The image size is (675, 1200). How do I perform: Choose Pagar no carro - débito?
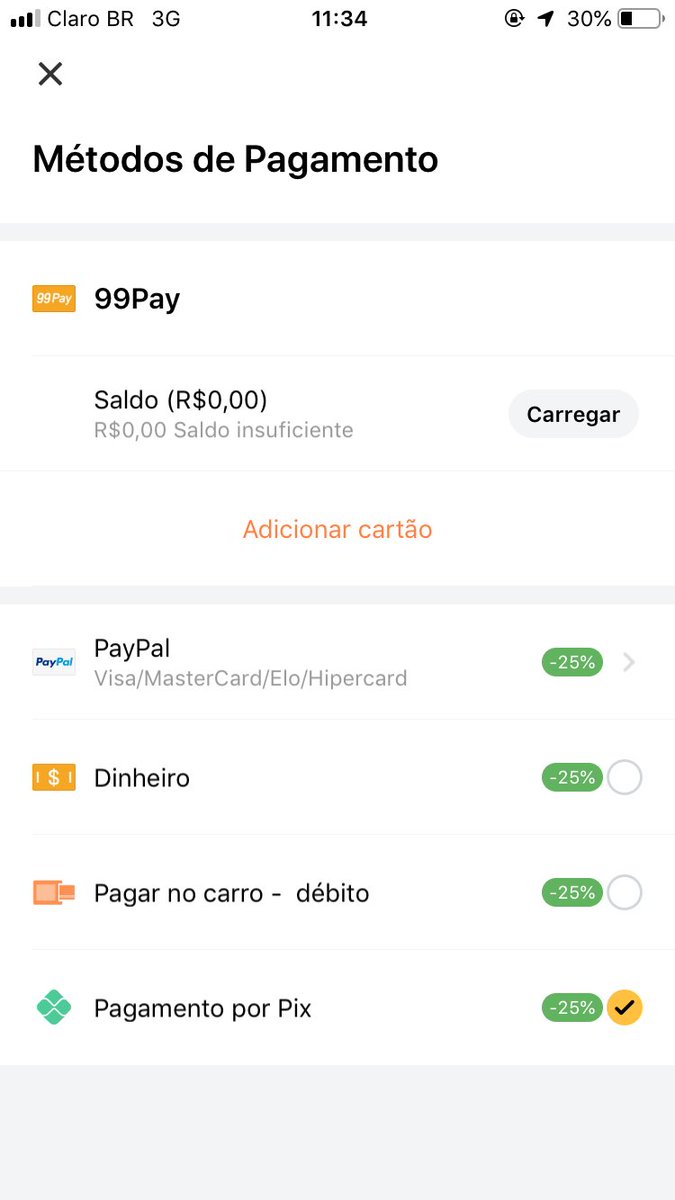pyautogui.click(x=337, y=892)
